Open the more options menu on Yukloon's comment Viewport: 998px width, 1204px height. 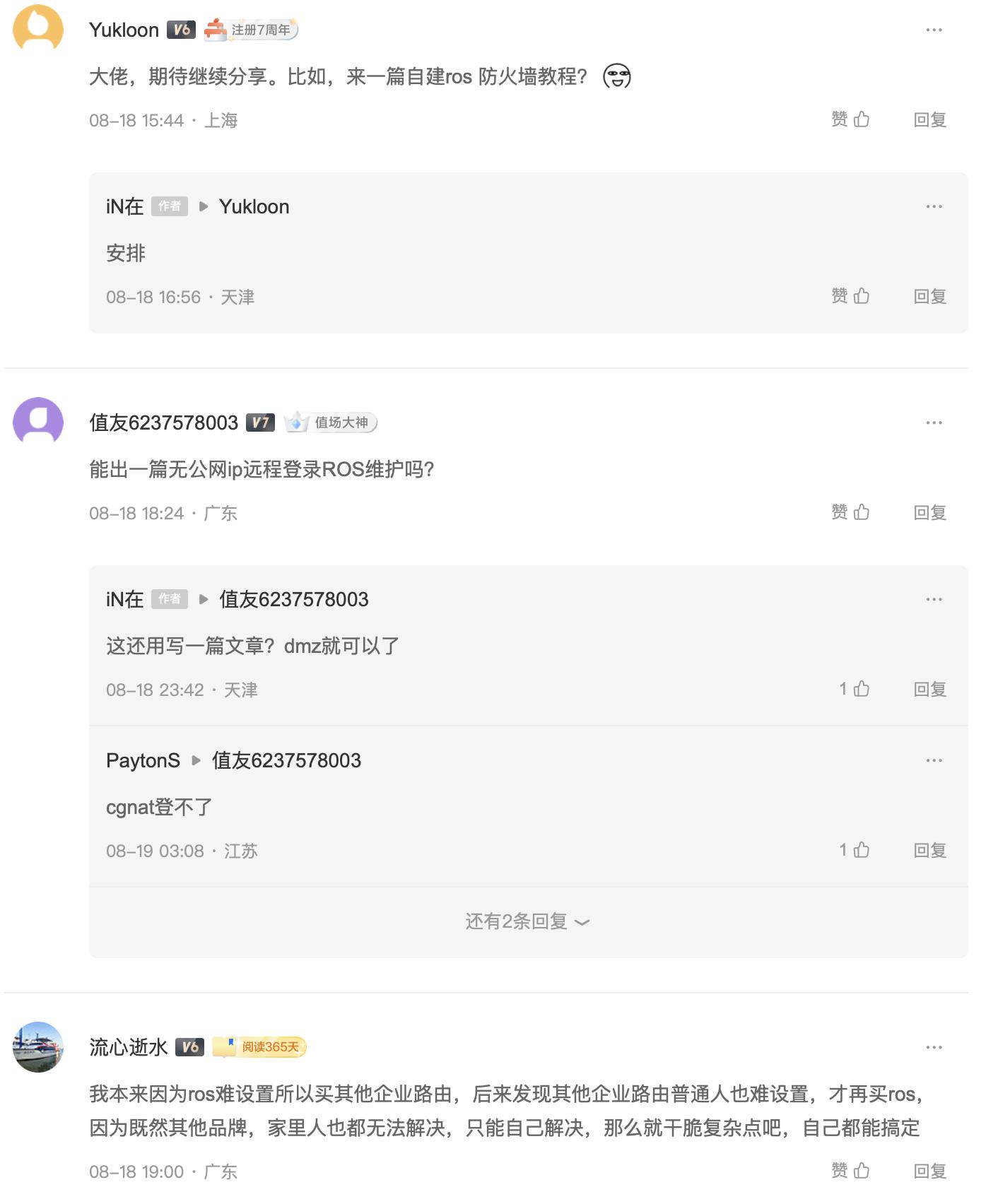[x=934, y=29]
